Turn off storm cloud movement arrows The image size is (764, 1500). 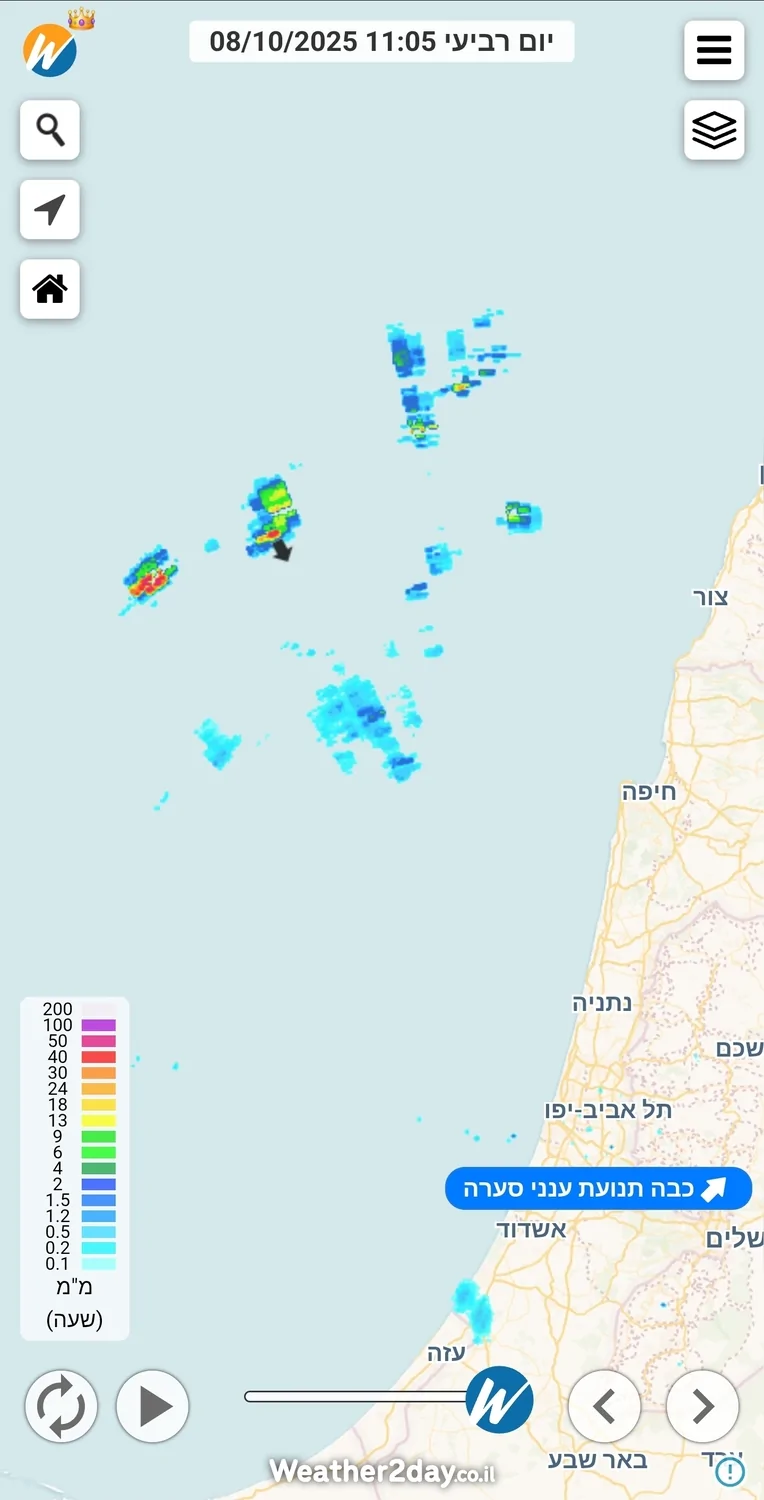[x=598, y=1189]
